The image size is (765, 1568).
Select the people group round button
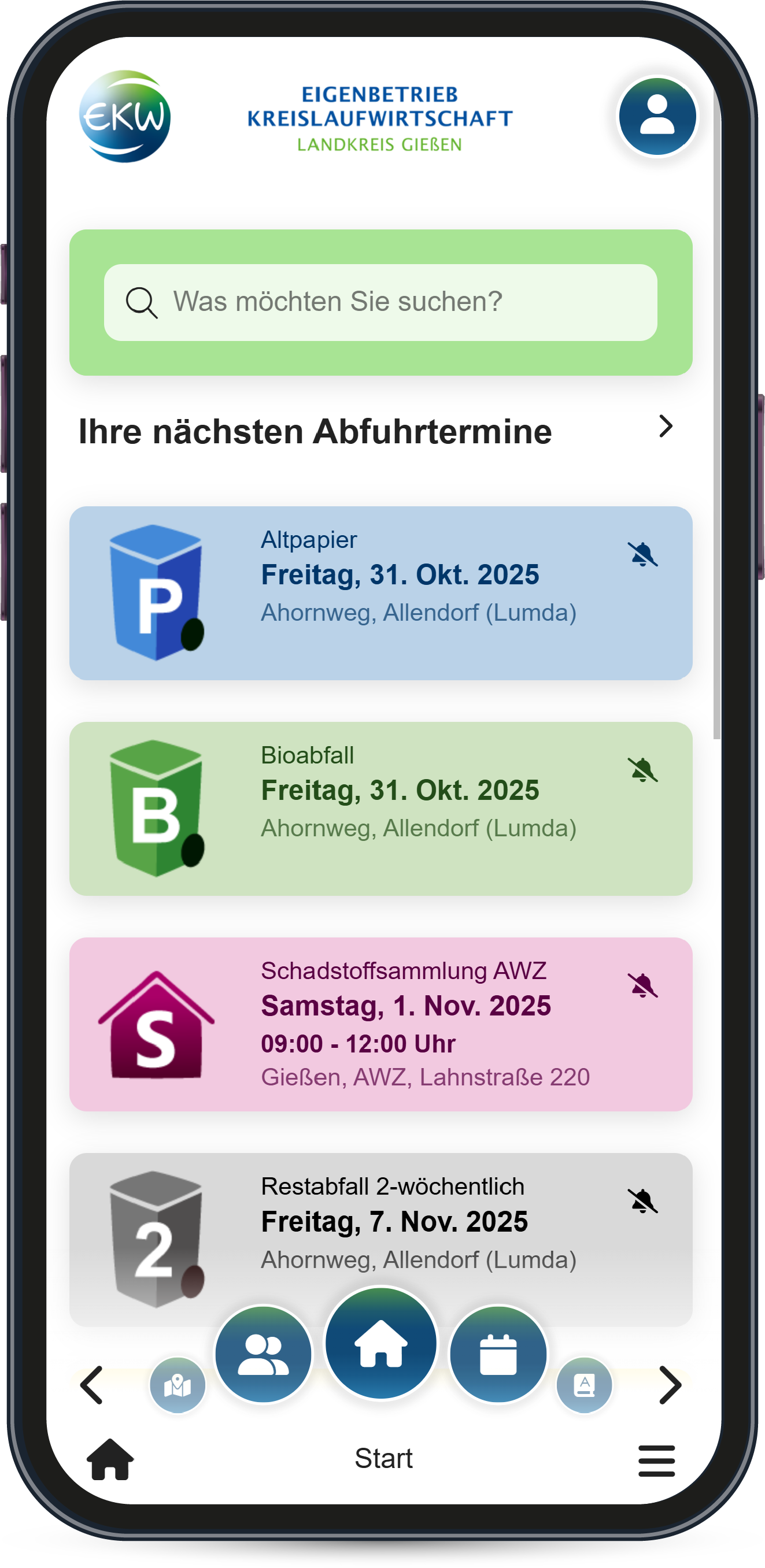263,1354
